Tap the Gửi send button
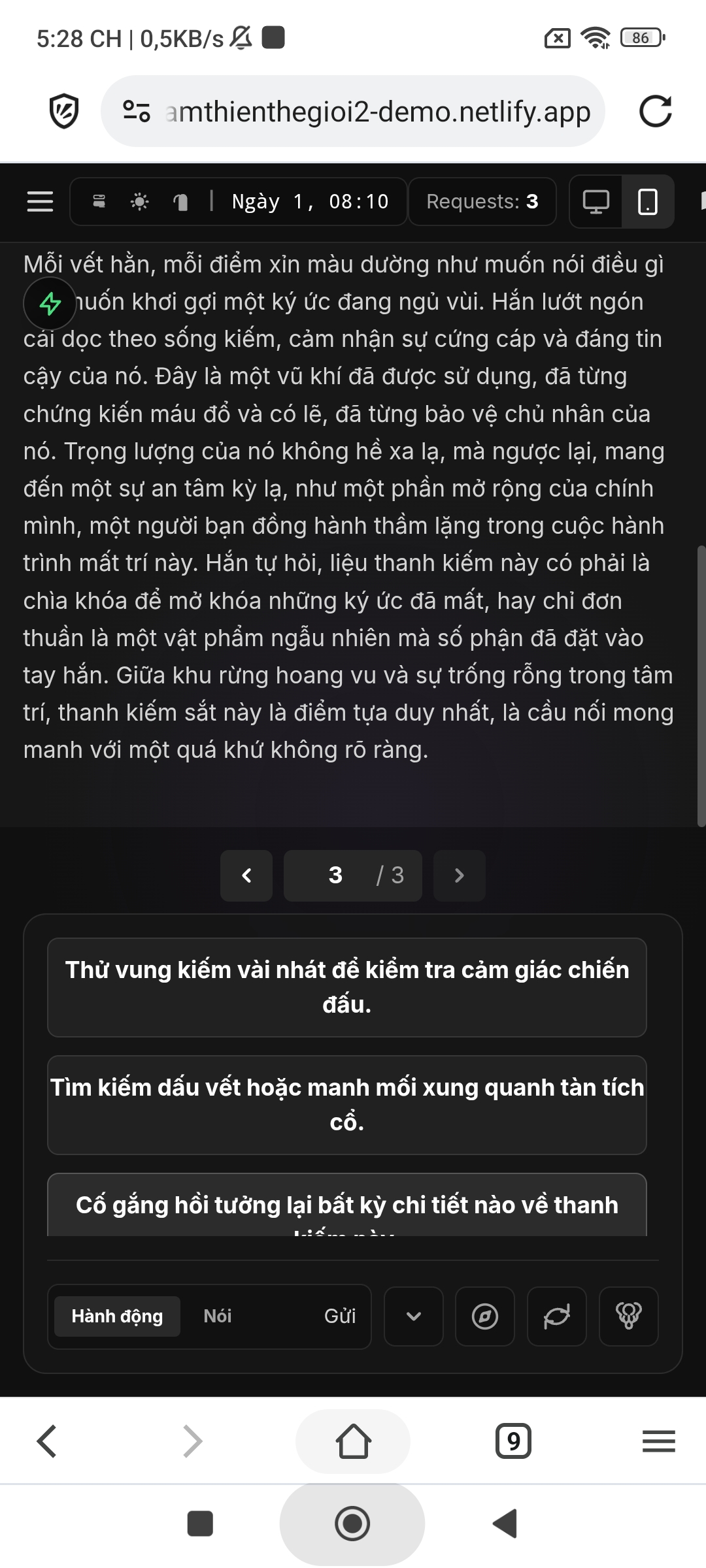This screenshot has height=1568, width=706. [340, 1316]
